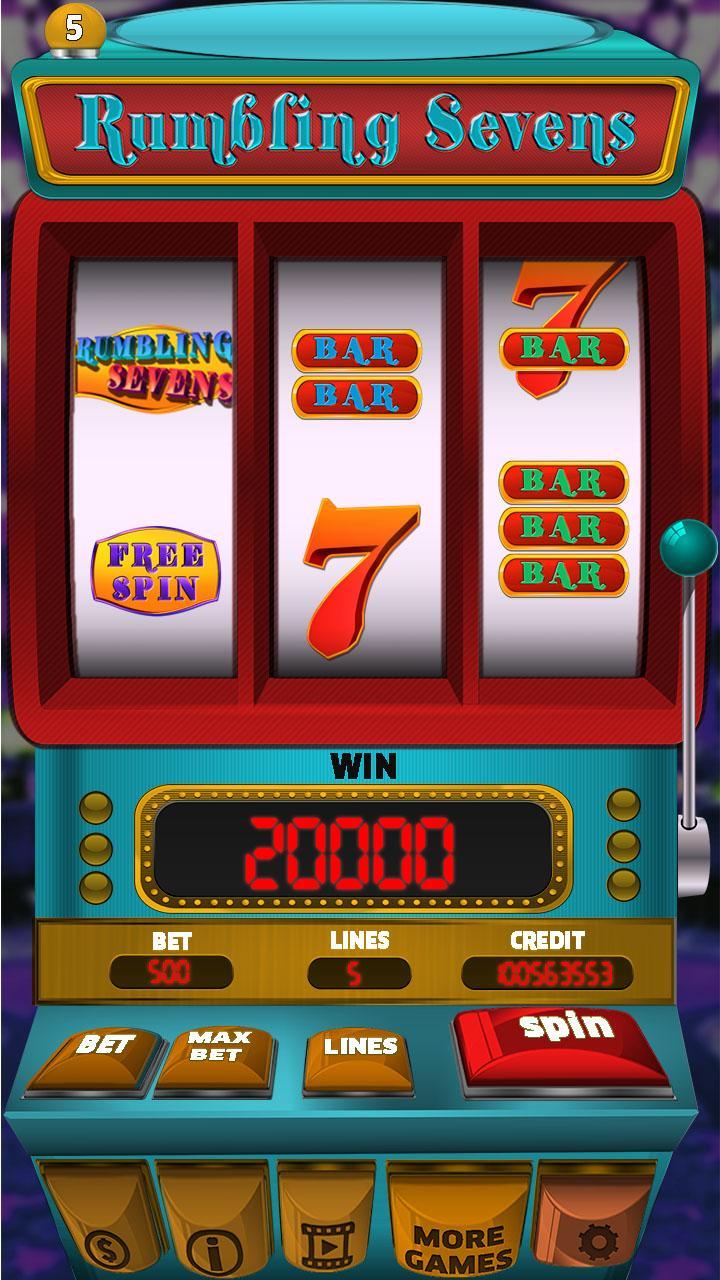Viewport: 720px width, 1280px height.
Task: Select MAX BET
Action: [216, 1058]
